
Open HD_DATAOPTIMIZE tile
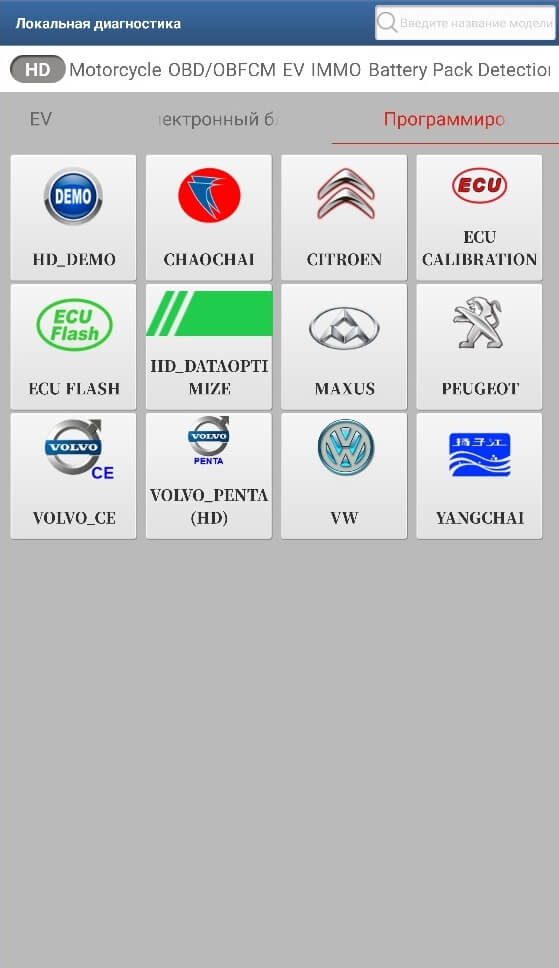pos(209,346)
